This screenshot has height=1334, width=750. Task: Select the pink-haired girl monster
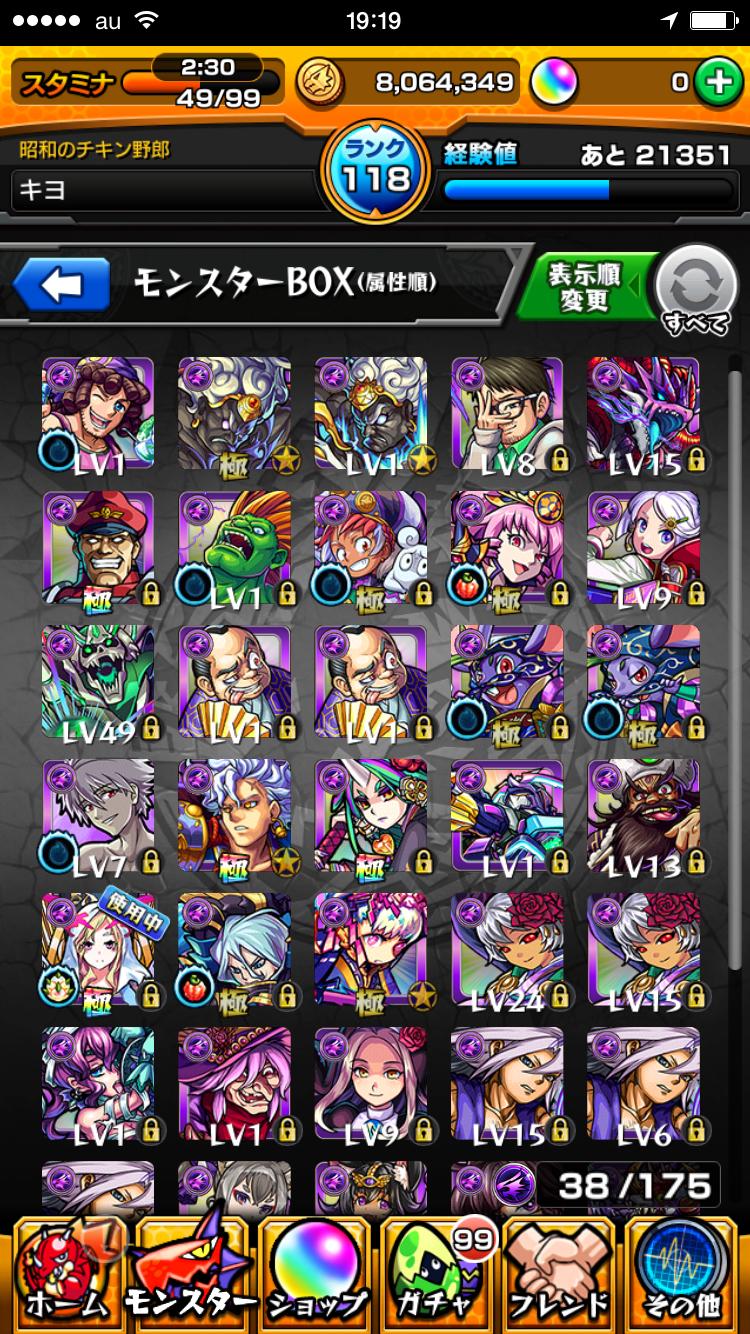(507, 548)
